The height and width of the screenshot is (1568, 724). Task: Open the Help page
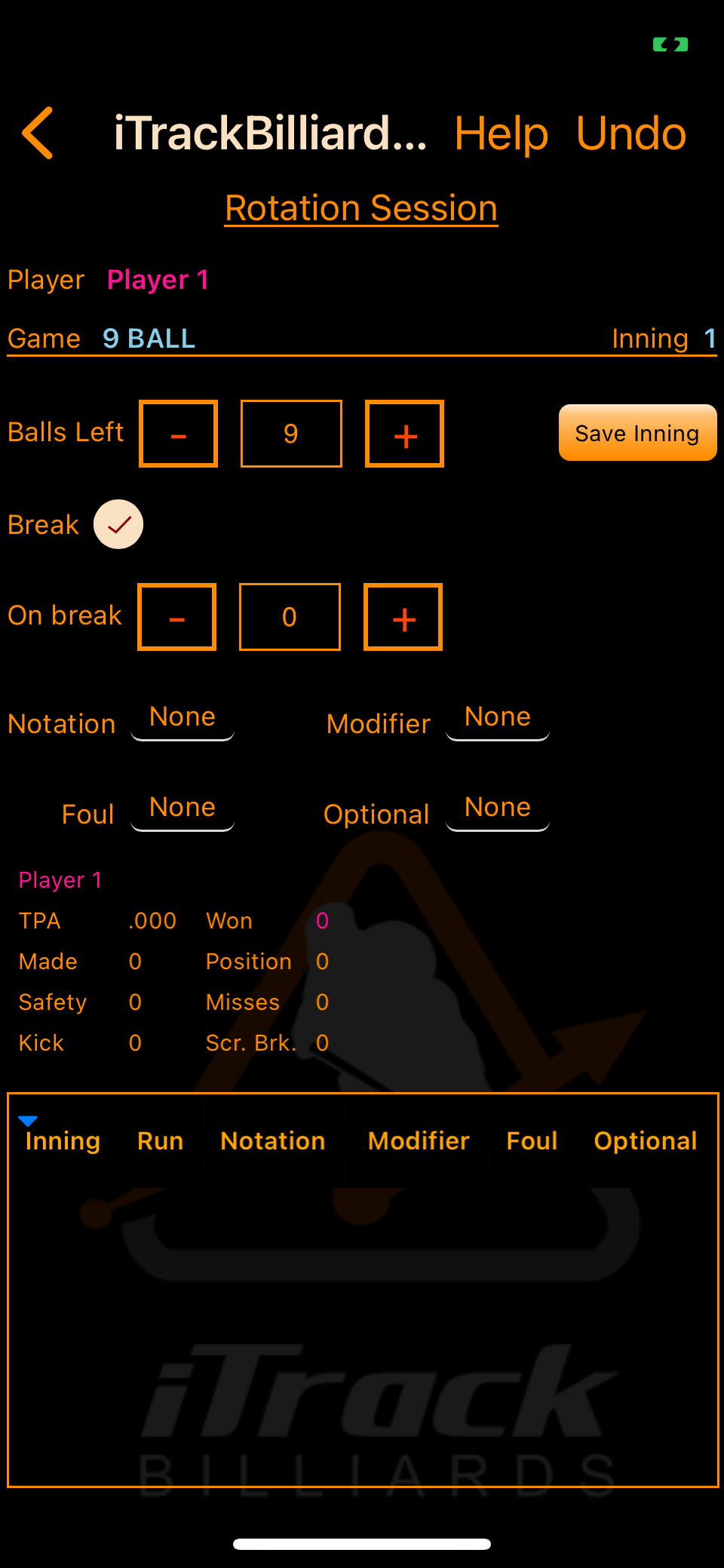[x=501, y=133]
